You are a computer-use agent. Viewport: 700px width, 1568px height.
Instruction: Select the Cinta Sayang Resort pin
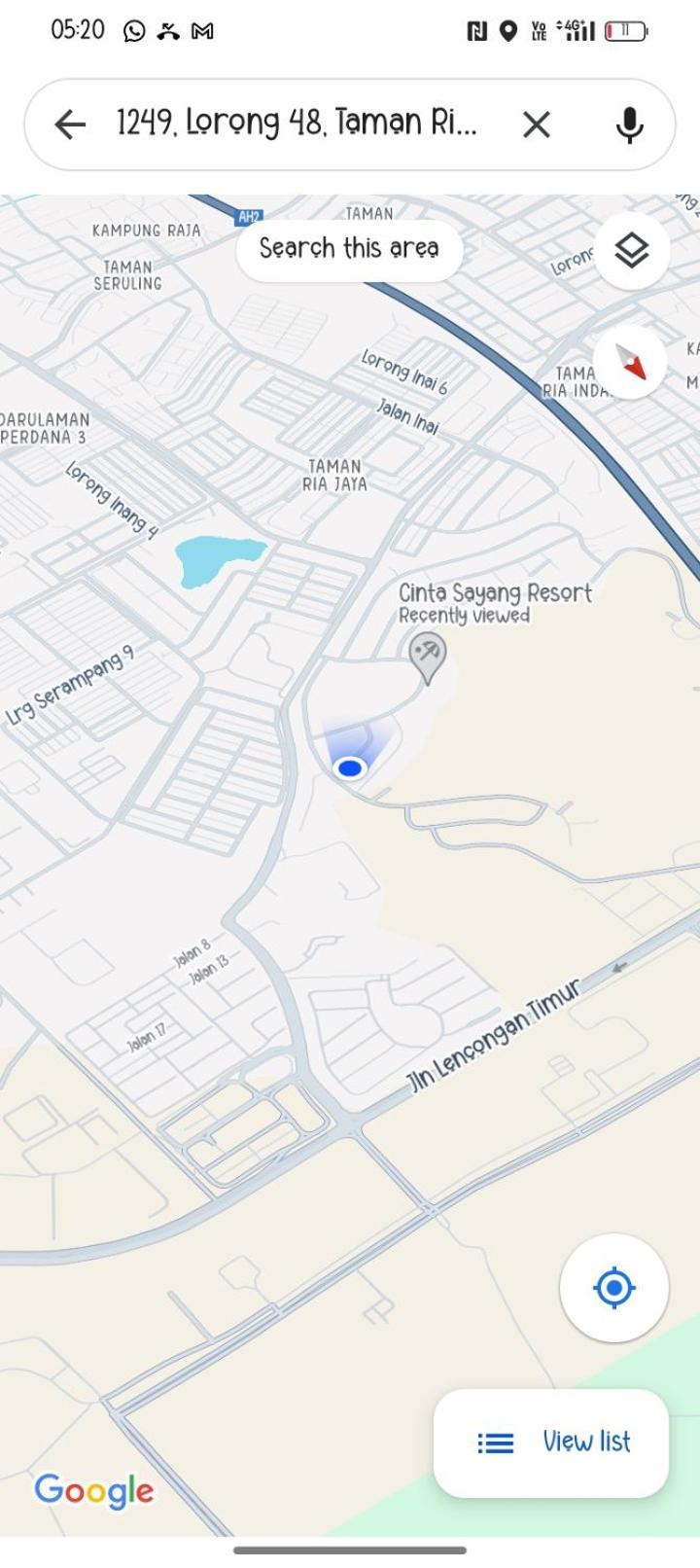click(426, 655)
